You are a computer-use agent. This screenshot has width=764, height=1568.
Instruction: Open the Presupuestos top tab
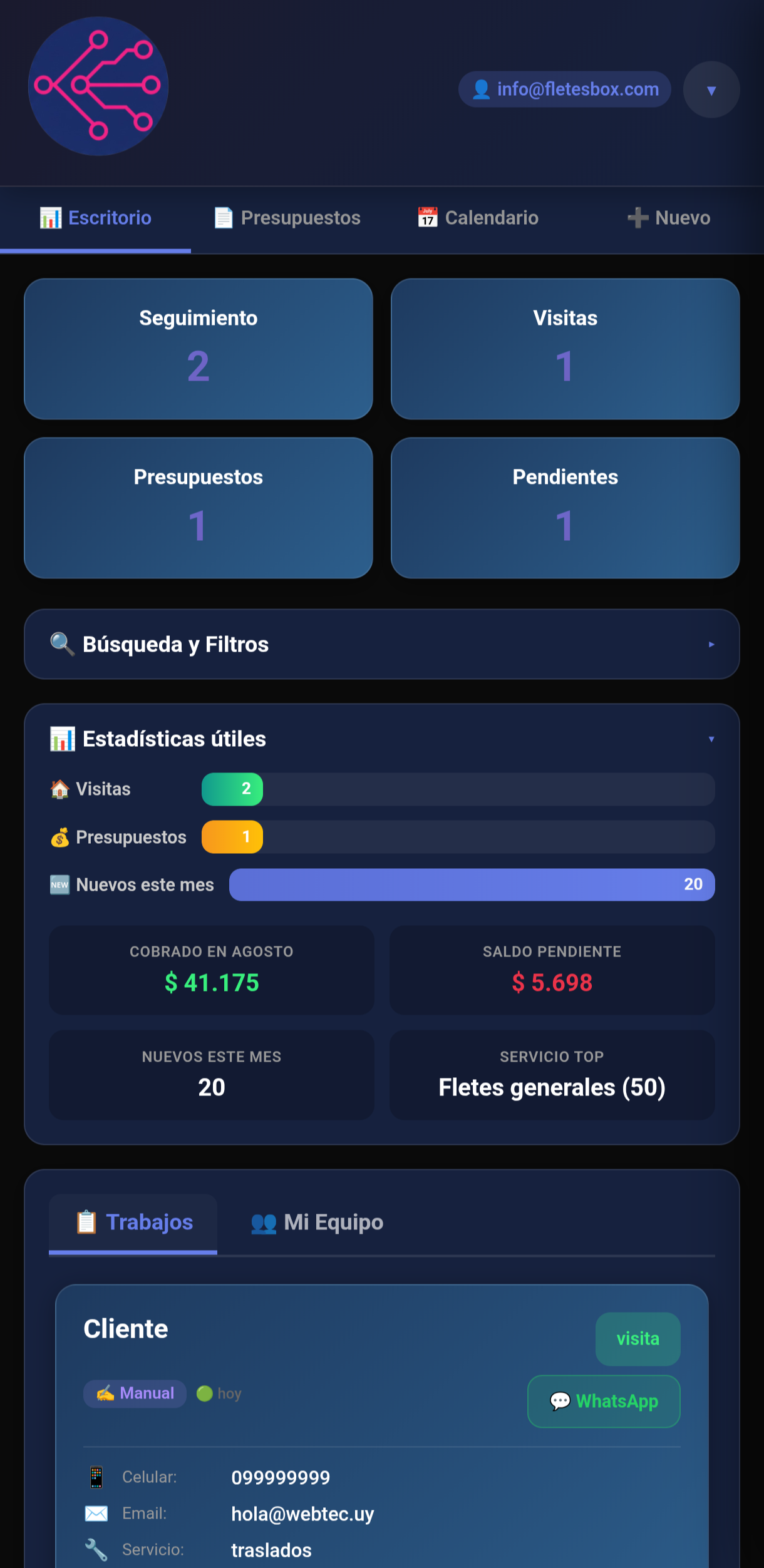coord(287,219)
